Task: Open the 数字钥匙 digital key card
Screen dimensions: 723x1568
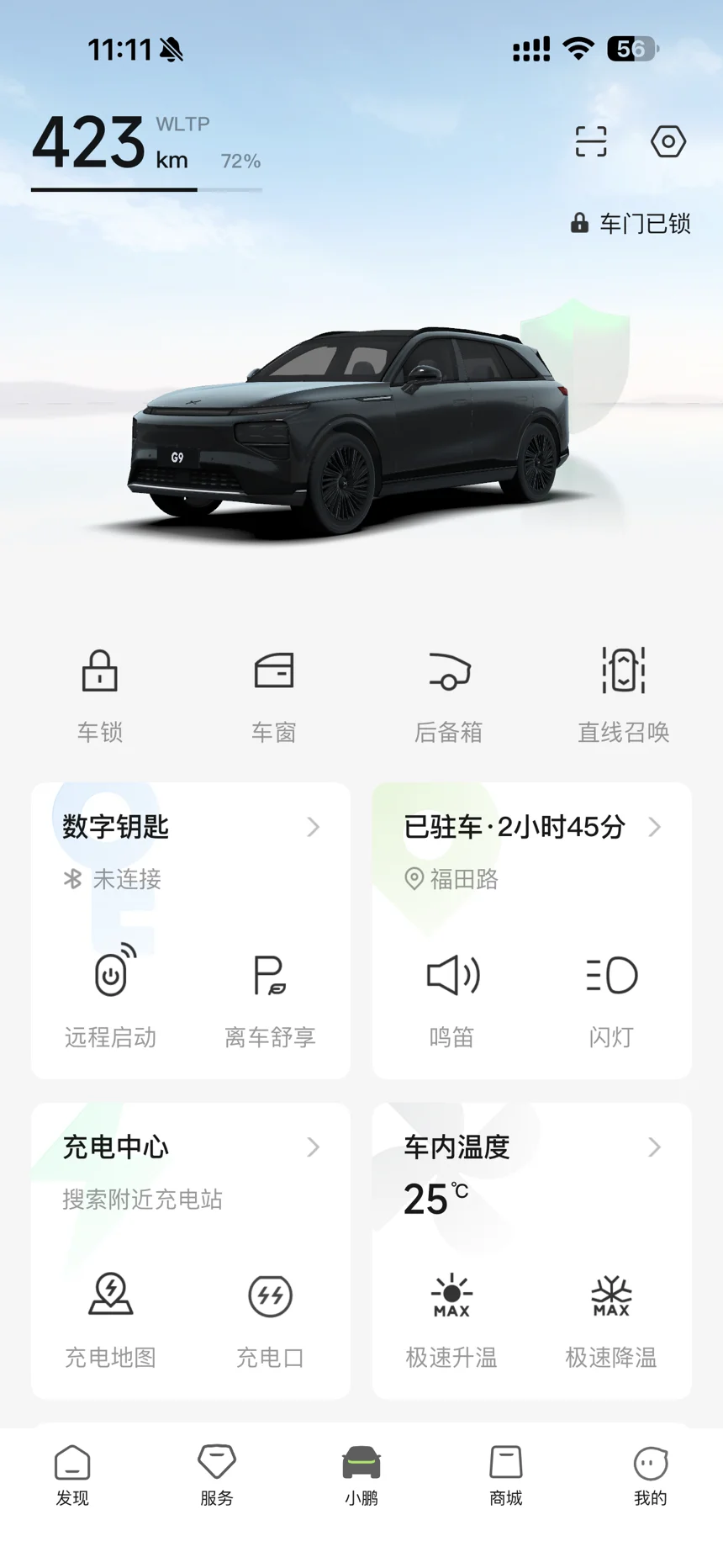Action: (x=190, y=828)
